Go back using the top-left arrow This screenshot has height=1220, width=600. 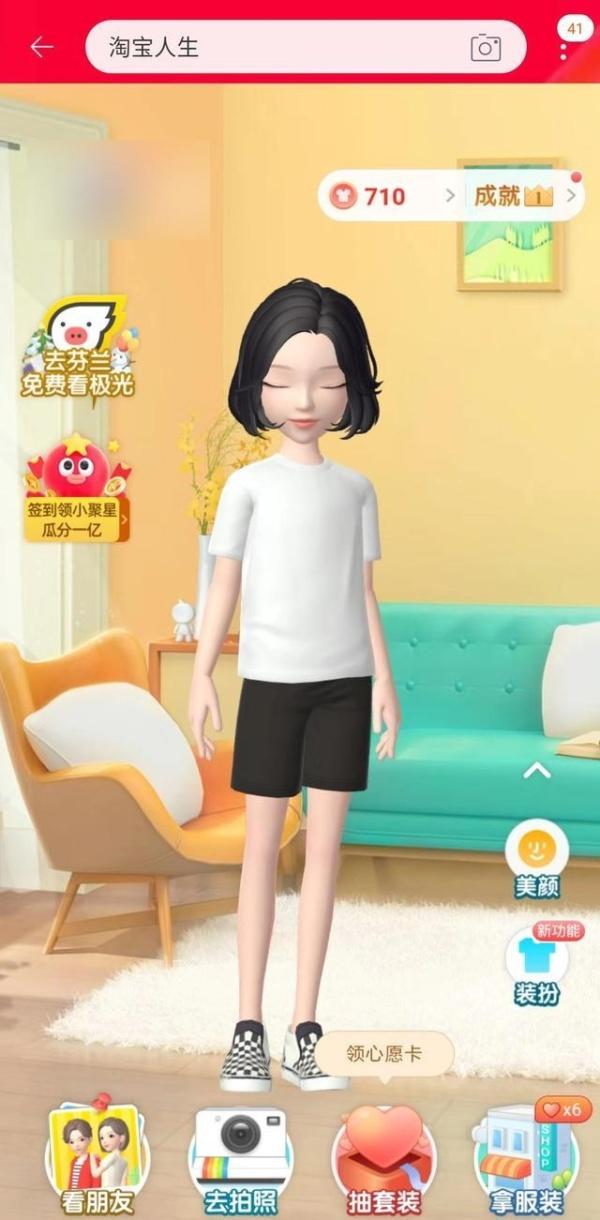coord(42,47)
